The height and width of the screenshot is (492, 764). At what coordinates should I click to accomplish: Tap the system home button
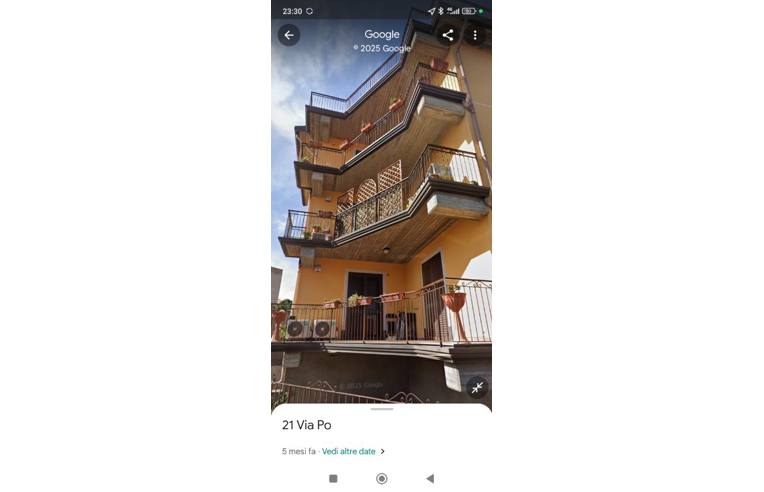point(381,479)
